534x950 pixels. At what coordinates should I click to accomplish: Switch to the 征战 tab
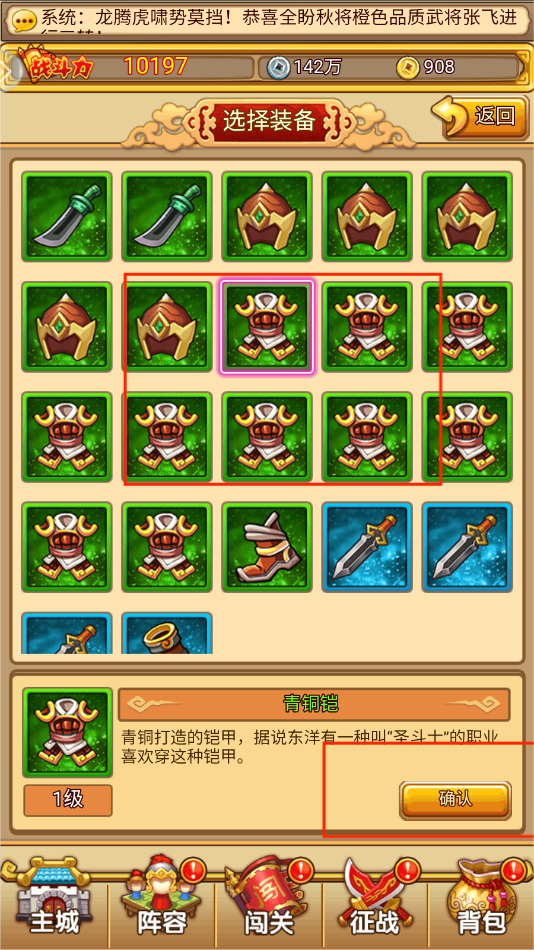(375, 900)
